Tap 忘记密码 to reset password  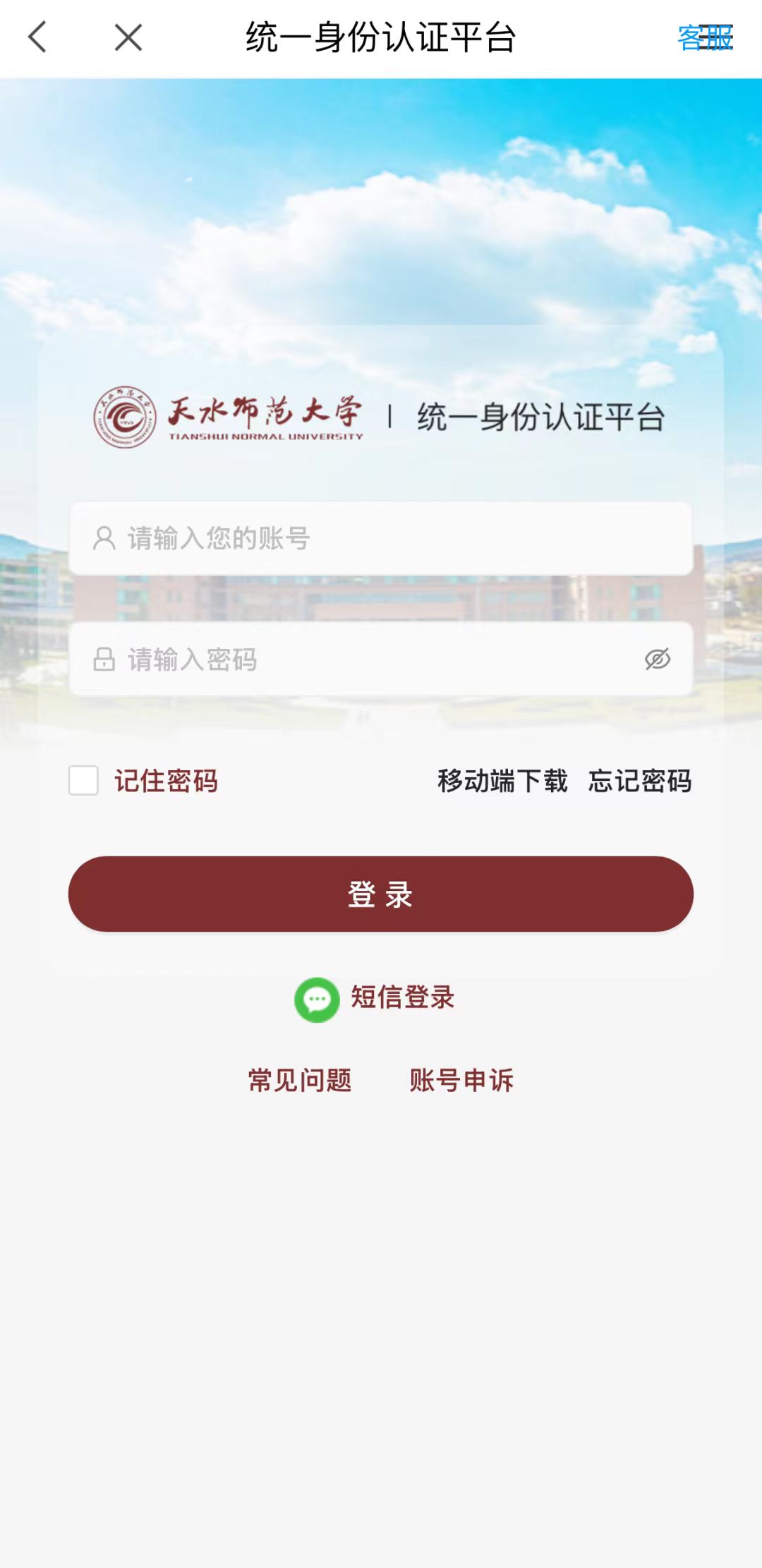pyautogui.click(x=640, y=781)
